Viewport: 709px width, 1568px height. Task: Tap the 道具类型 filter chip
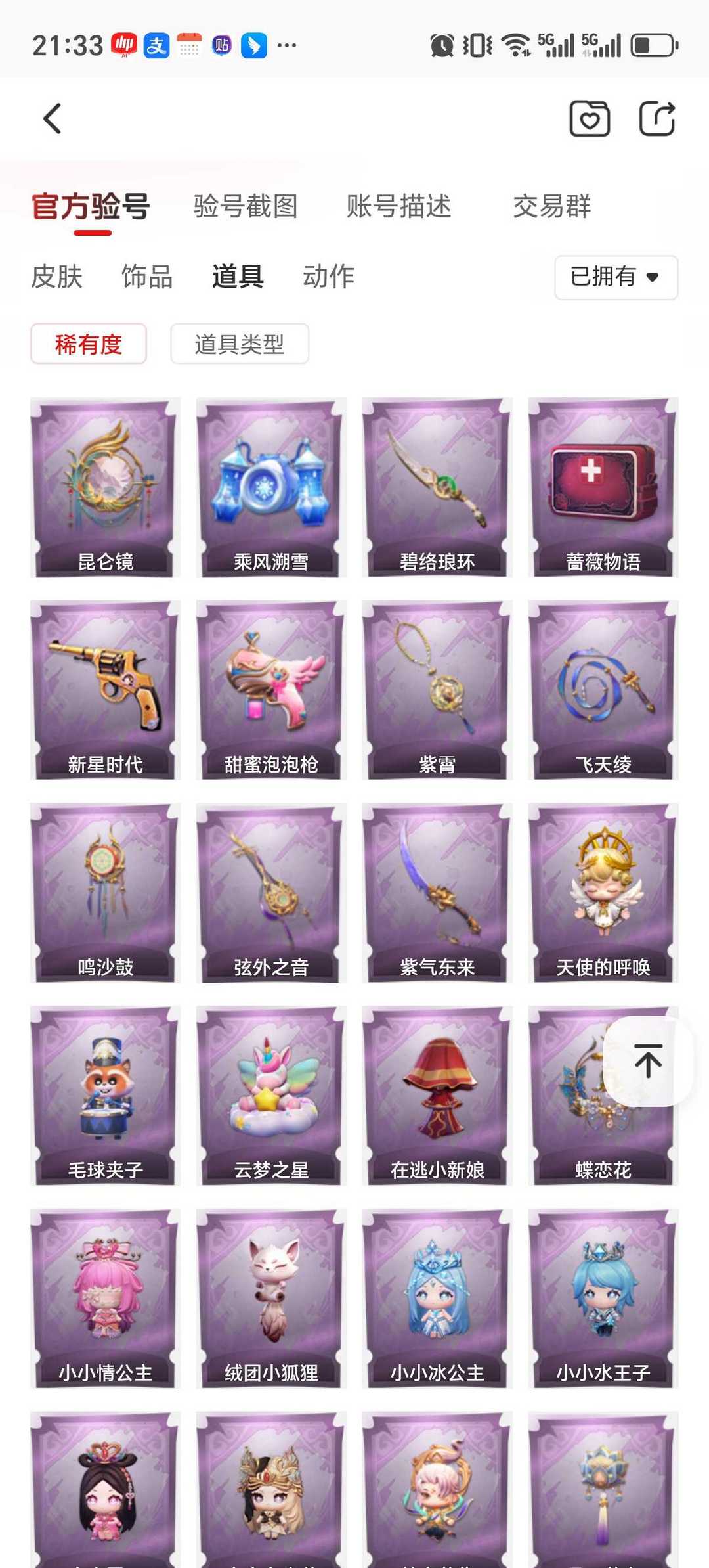(240, 344)
